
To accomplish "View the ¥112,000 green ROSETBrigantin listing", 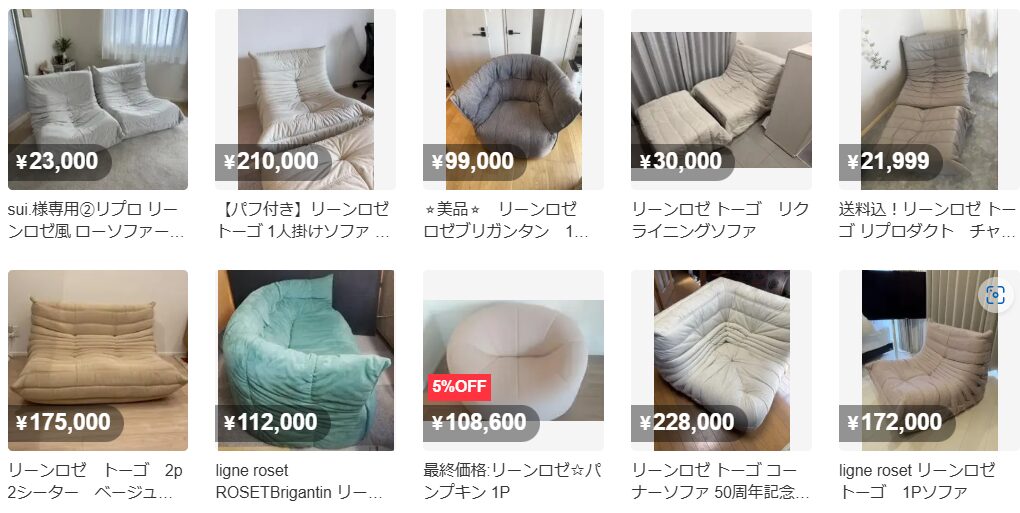I will pos(305,360).
